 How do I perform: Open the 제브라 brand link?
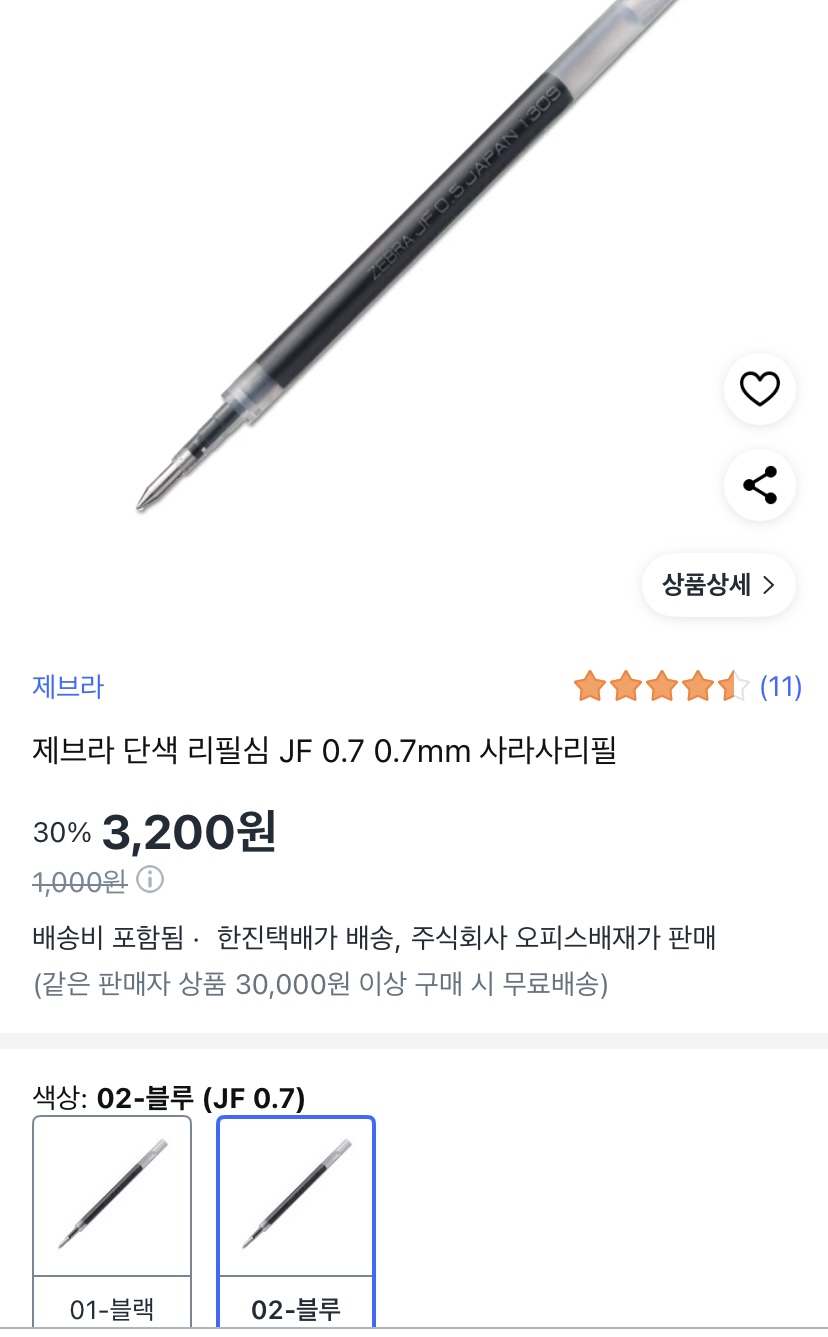pos(68,687)
